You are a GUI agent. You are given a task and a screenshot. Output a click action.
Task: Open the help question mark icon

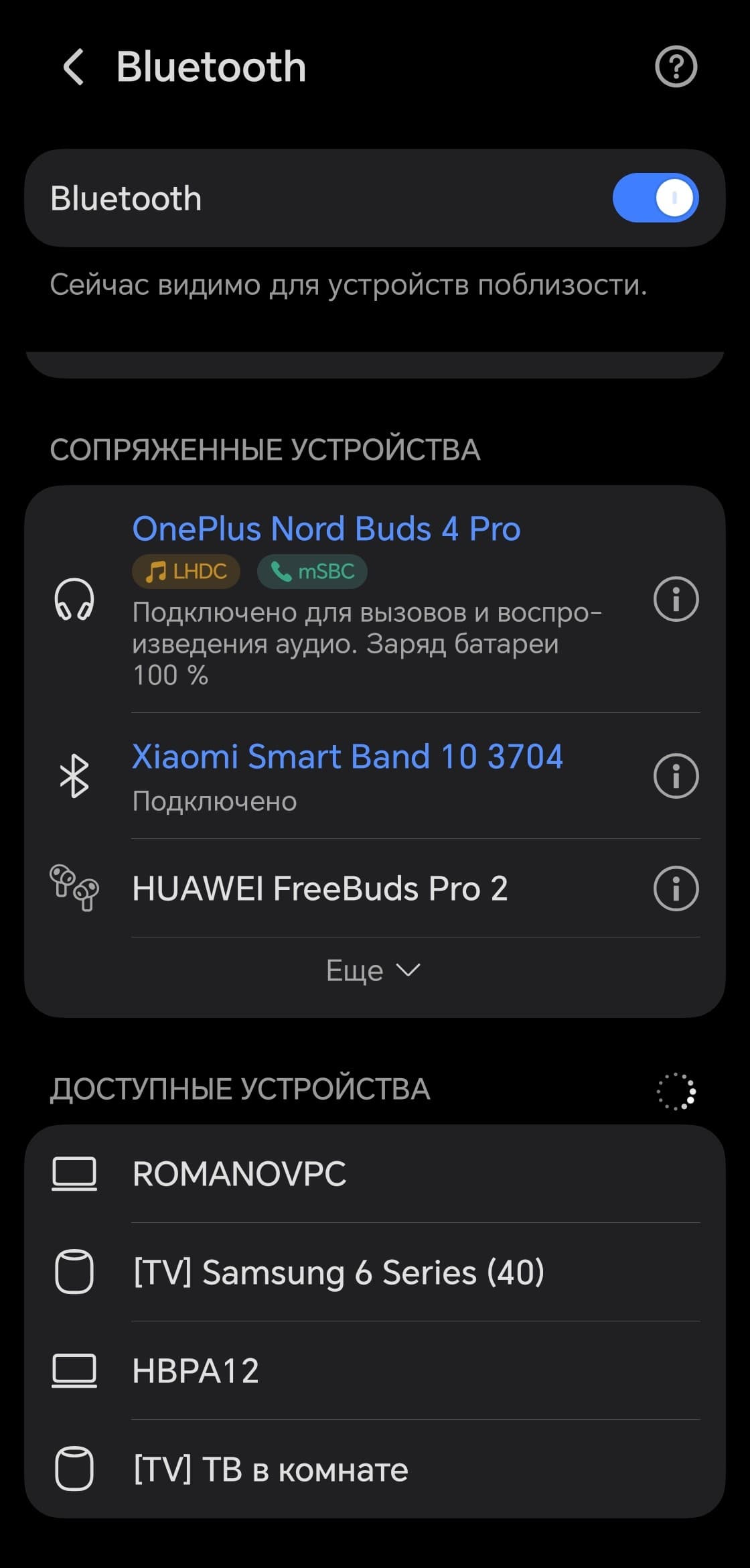point(676,67)
